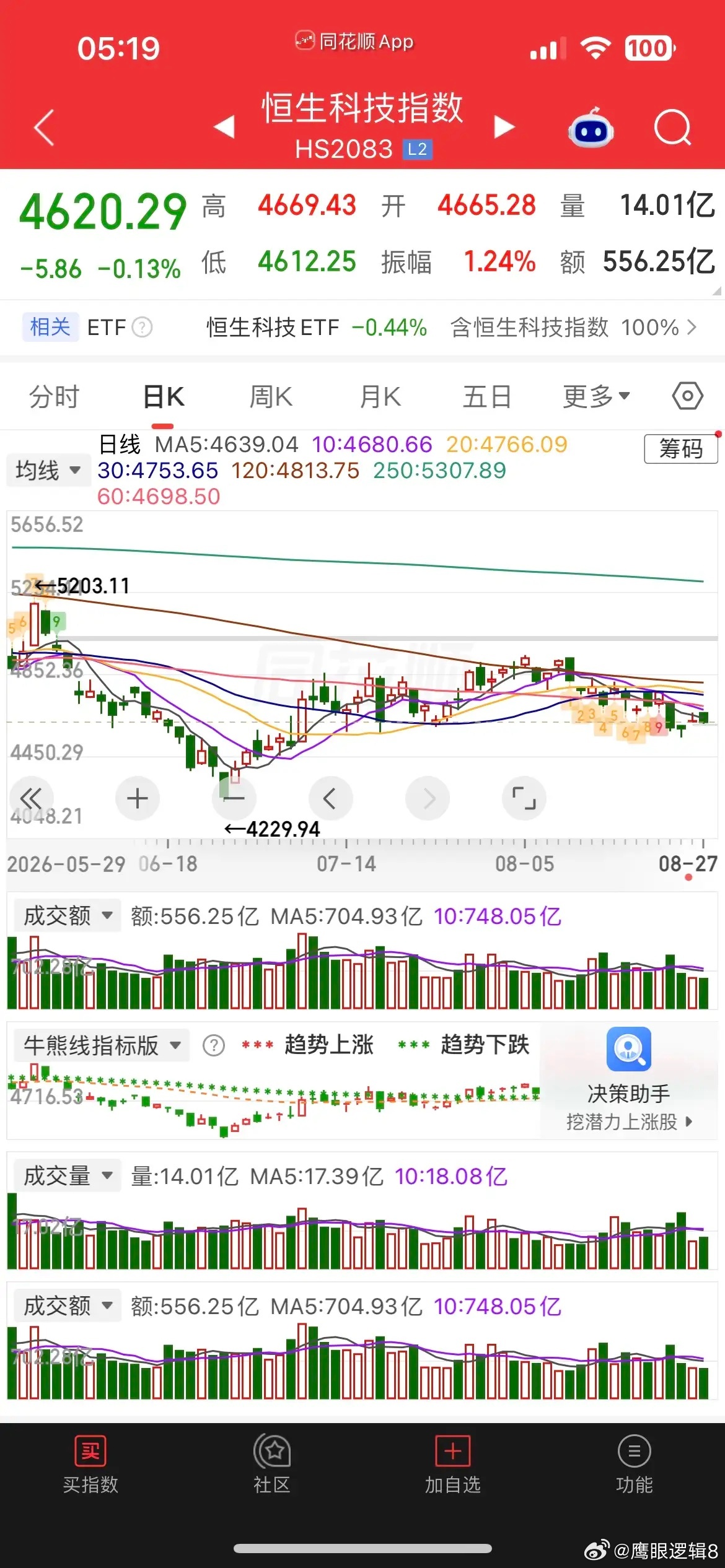
Task: Expand chart to fullscreen
Action: pyautogui.click(x=524, y=798)
